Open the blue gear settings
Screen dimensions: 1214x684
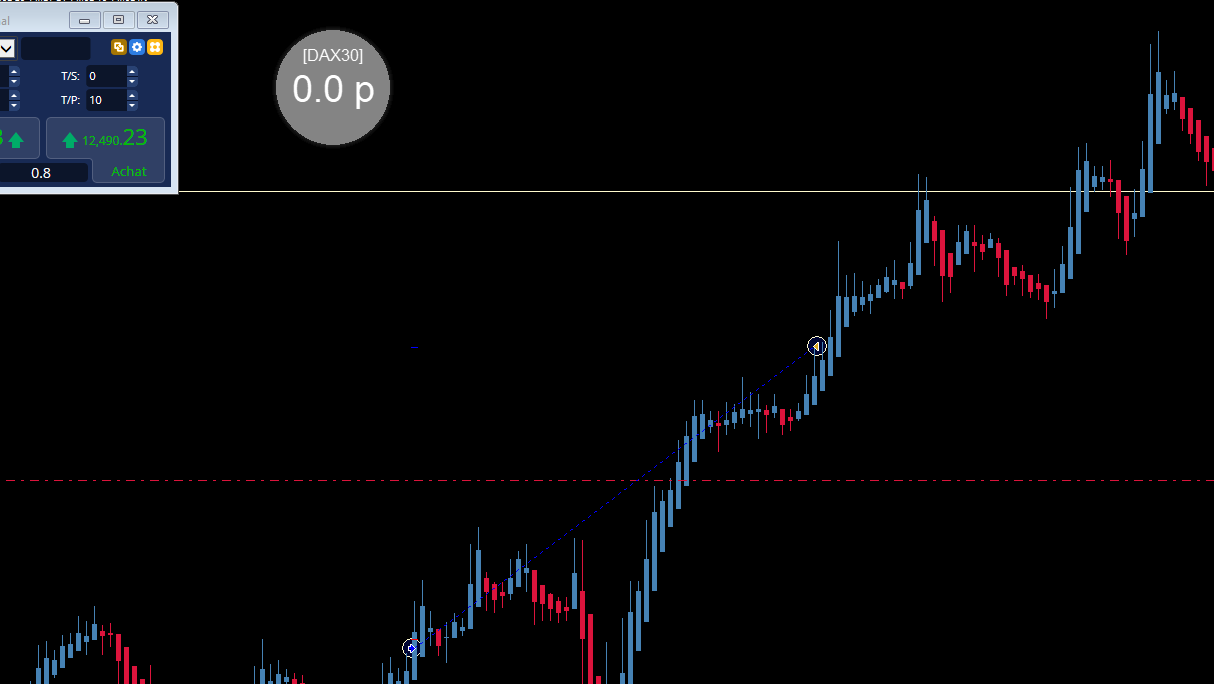137,47
